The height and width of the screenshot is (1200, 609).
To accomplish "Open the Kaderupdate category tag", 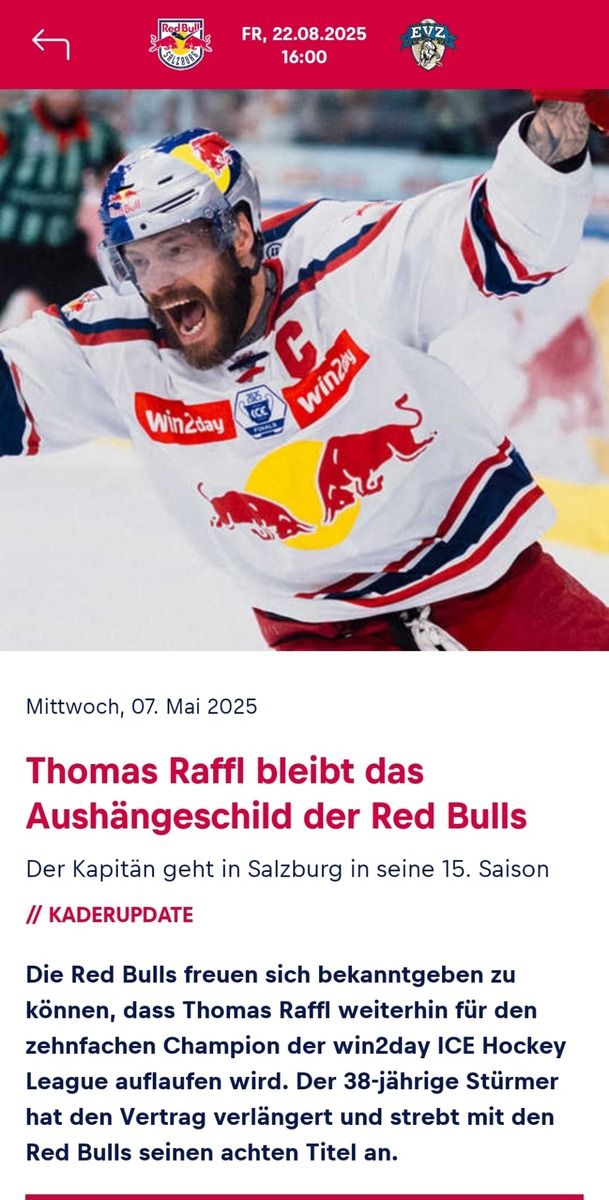I will coord(110,915).
